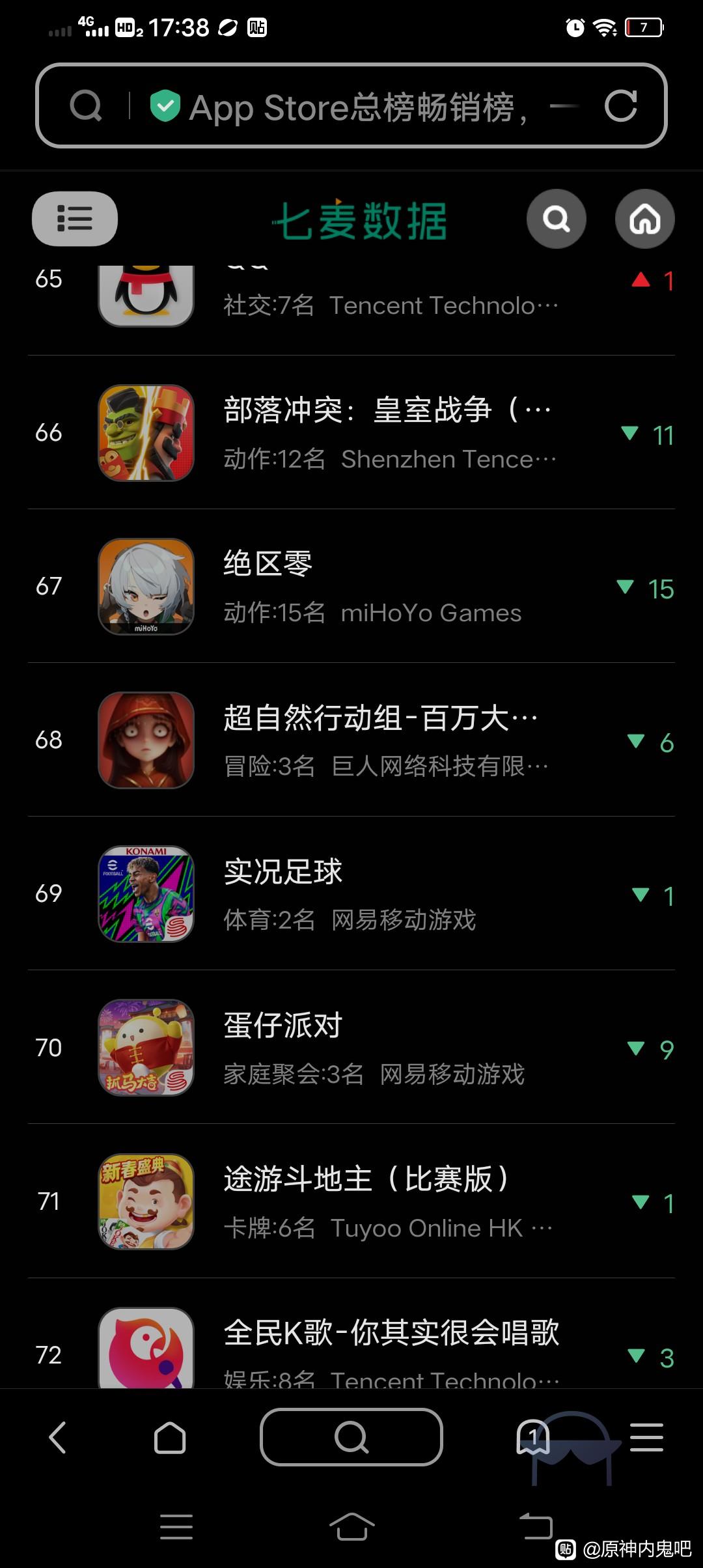Open 部落冲突:皇室战争 app details

(387, 432)
